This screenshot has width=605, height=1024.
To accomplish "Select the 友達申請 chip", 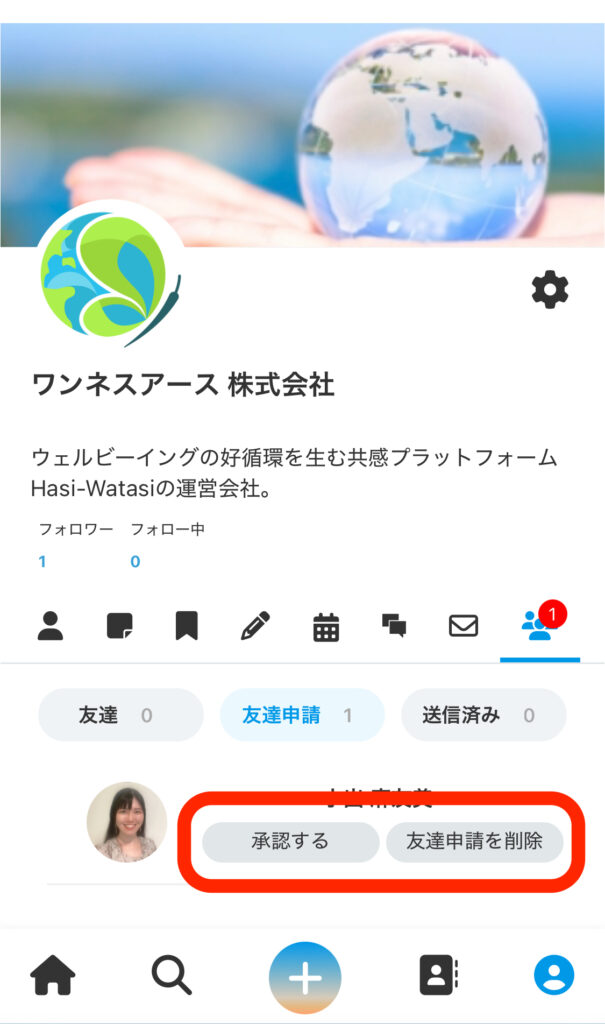I will click(301, 715).
